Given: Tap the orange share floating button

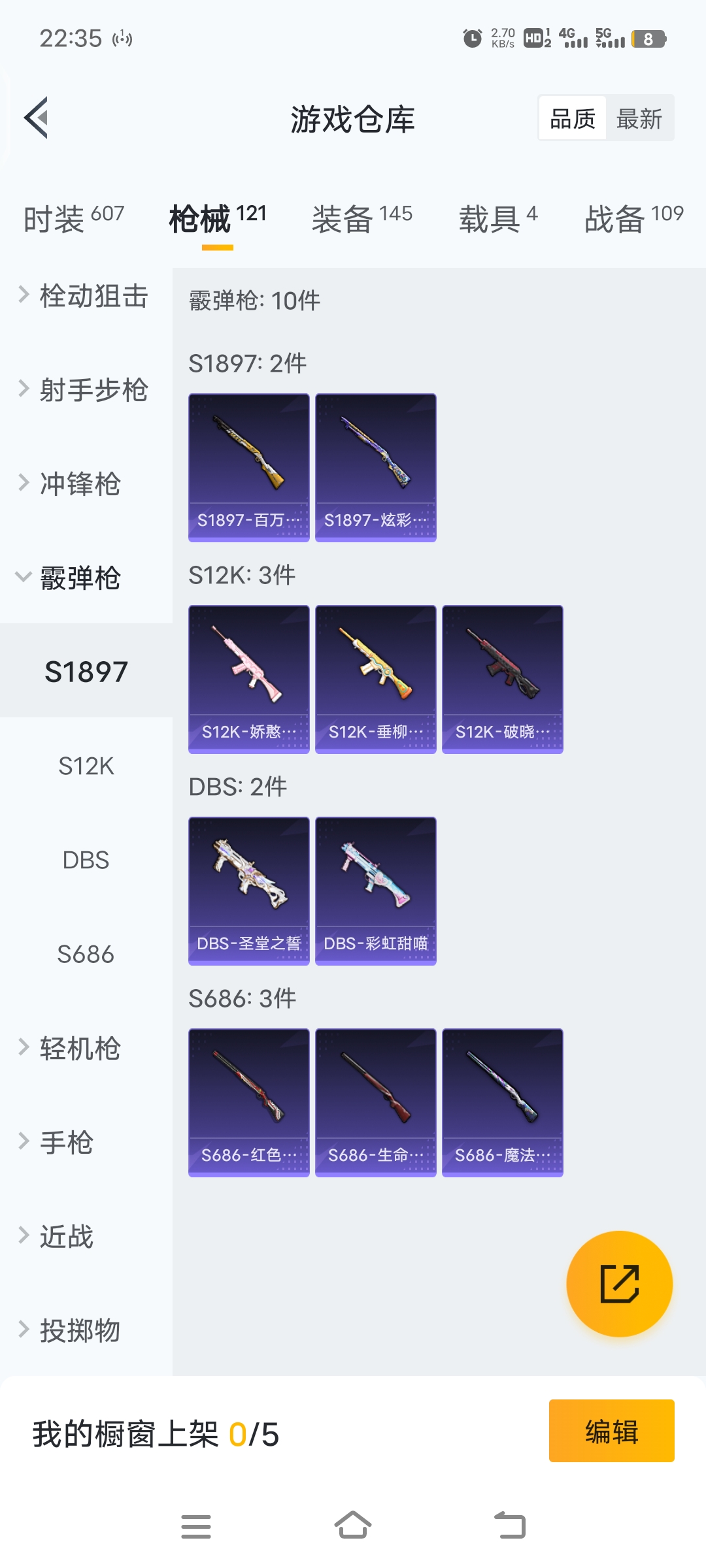Looking at the screenshot, I should [x=619, y=1284].
